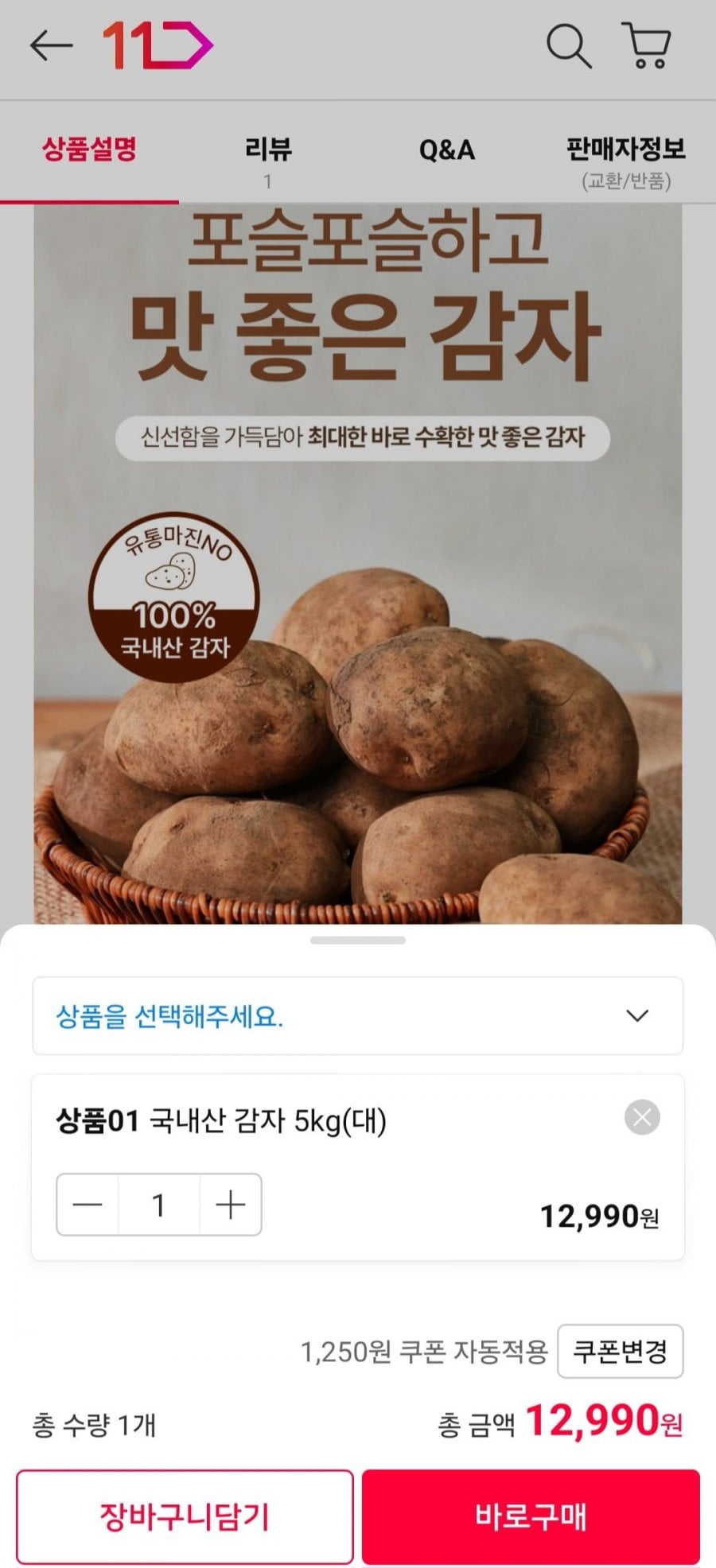The image size is (716, 1568).
Task: Expand the 상품을 선택해주세요 dropdown
Action: [358, 1015]
